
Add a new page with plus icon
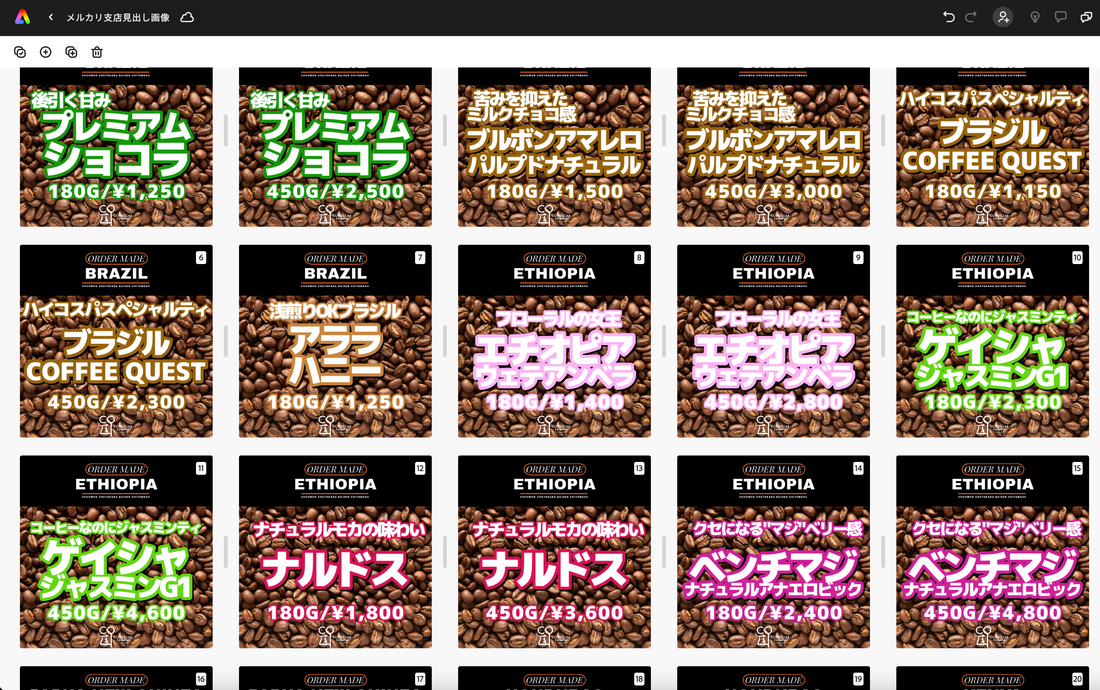pos(45,52)
